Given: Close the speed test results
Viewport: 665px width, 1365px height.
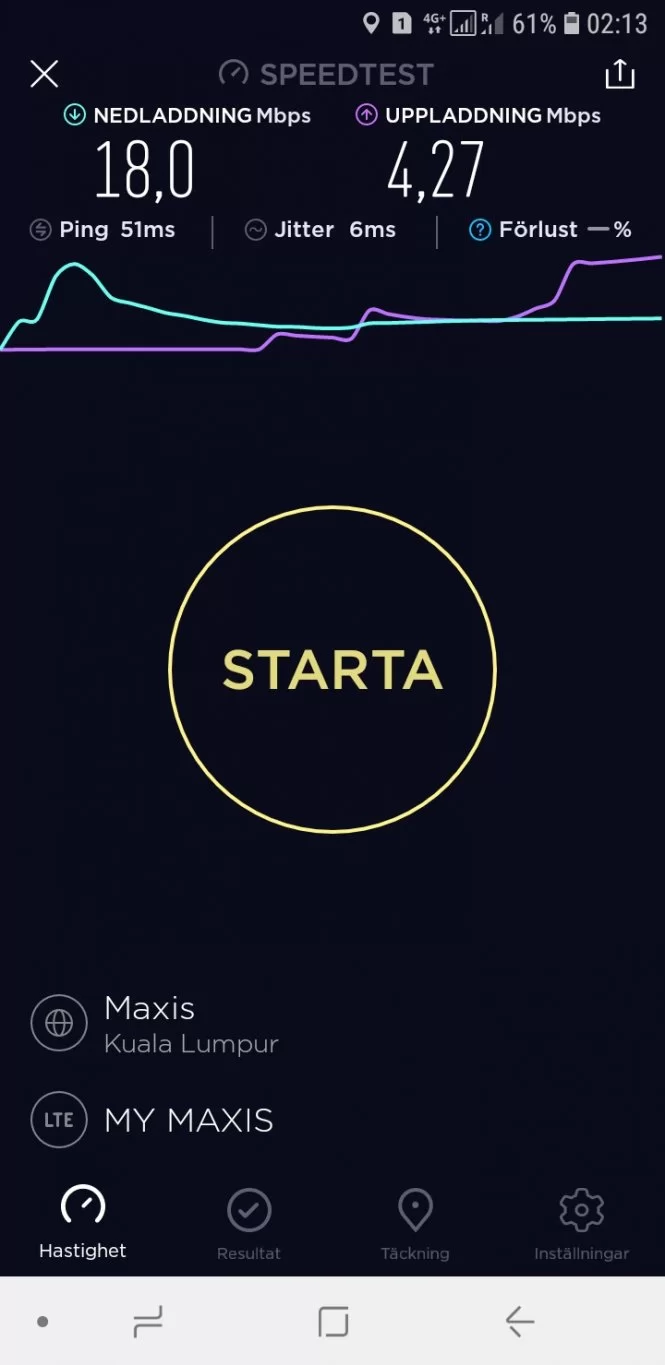Looking at the screenshot, I should coord(44,74).
